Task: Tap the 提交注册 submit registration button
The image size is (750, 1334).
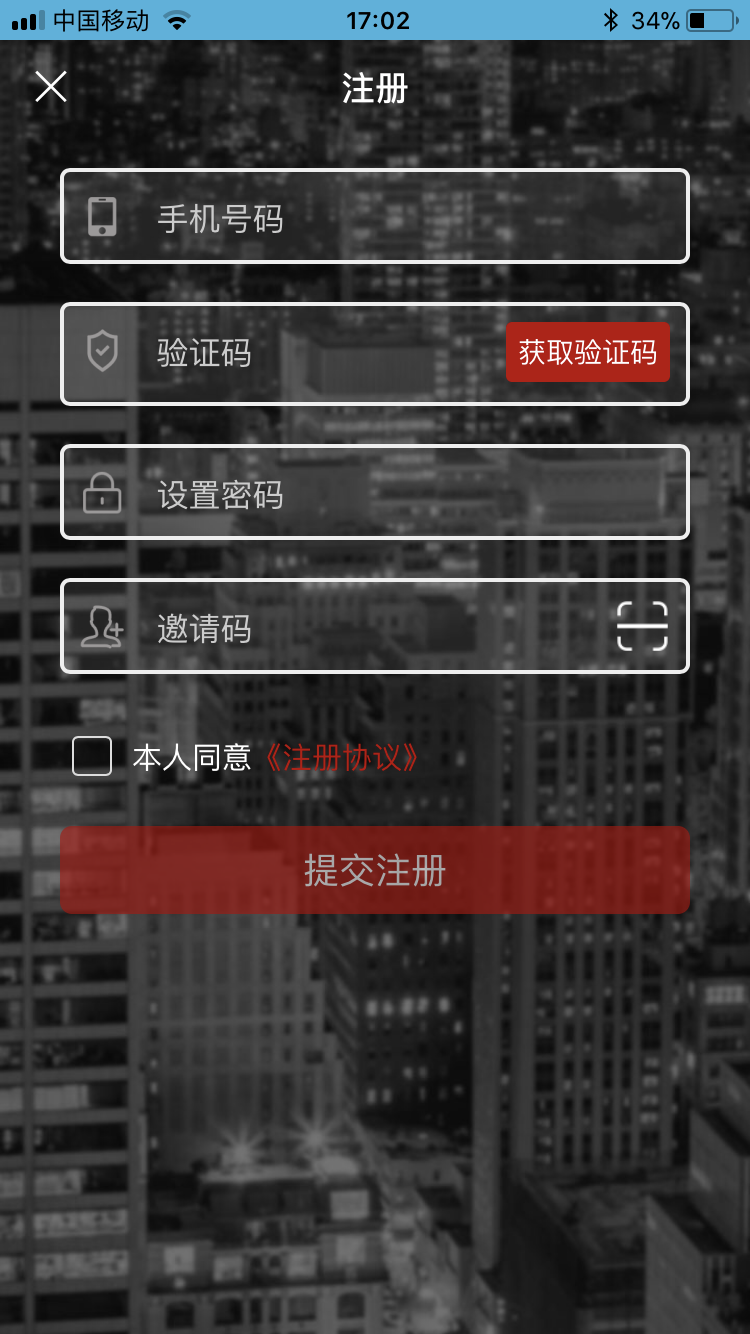Action: 375,869
